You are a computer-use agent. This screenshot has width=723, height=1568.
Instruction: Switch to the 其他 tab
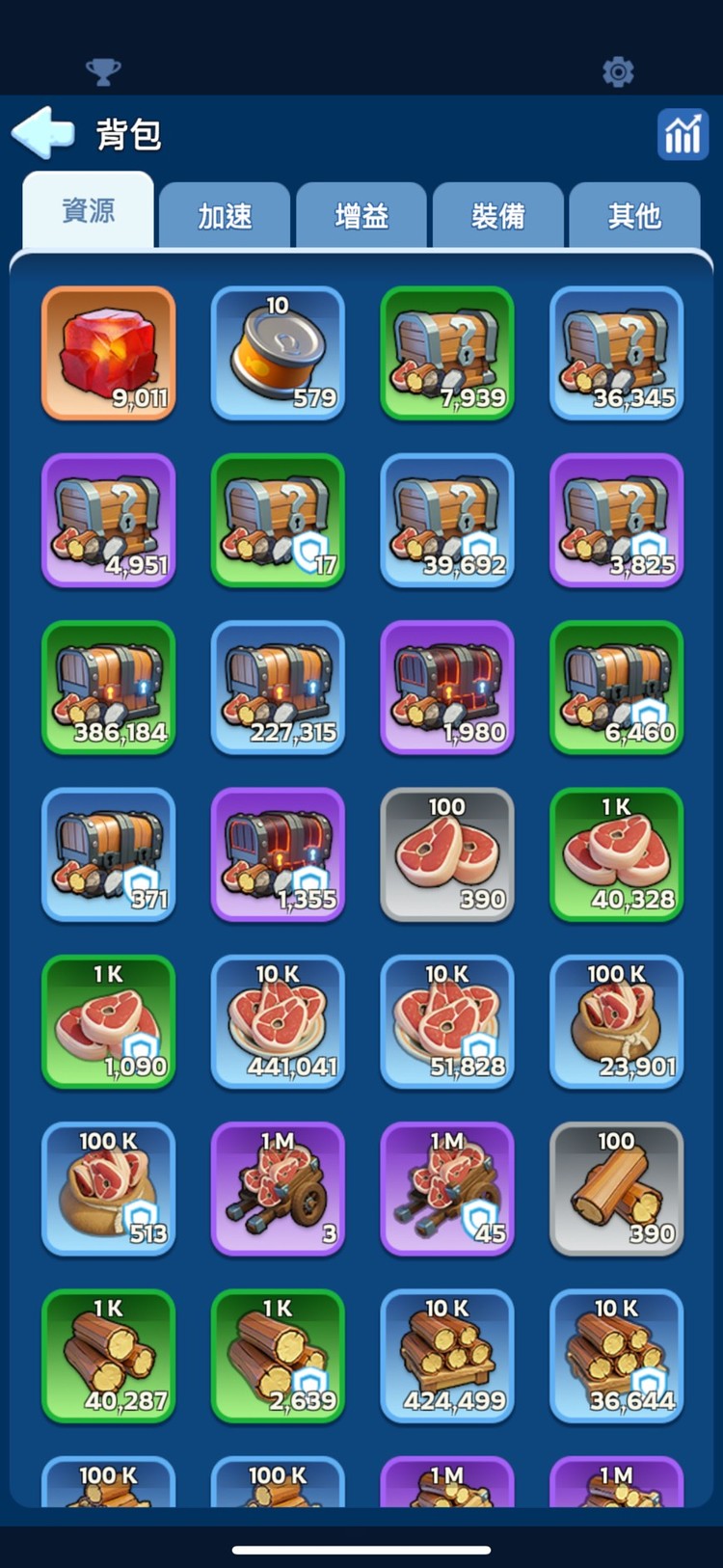pos(634,216)
